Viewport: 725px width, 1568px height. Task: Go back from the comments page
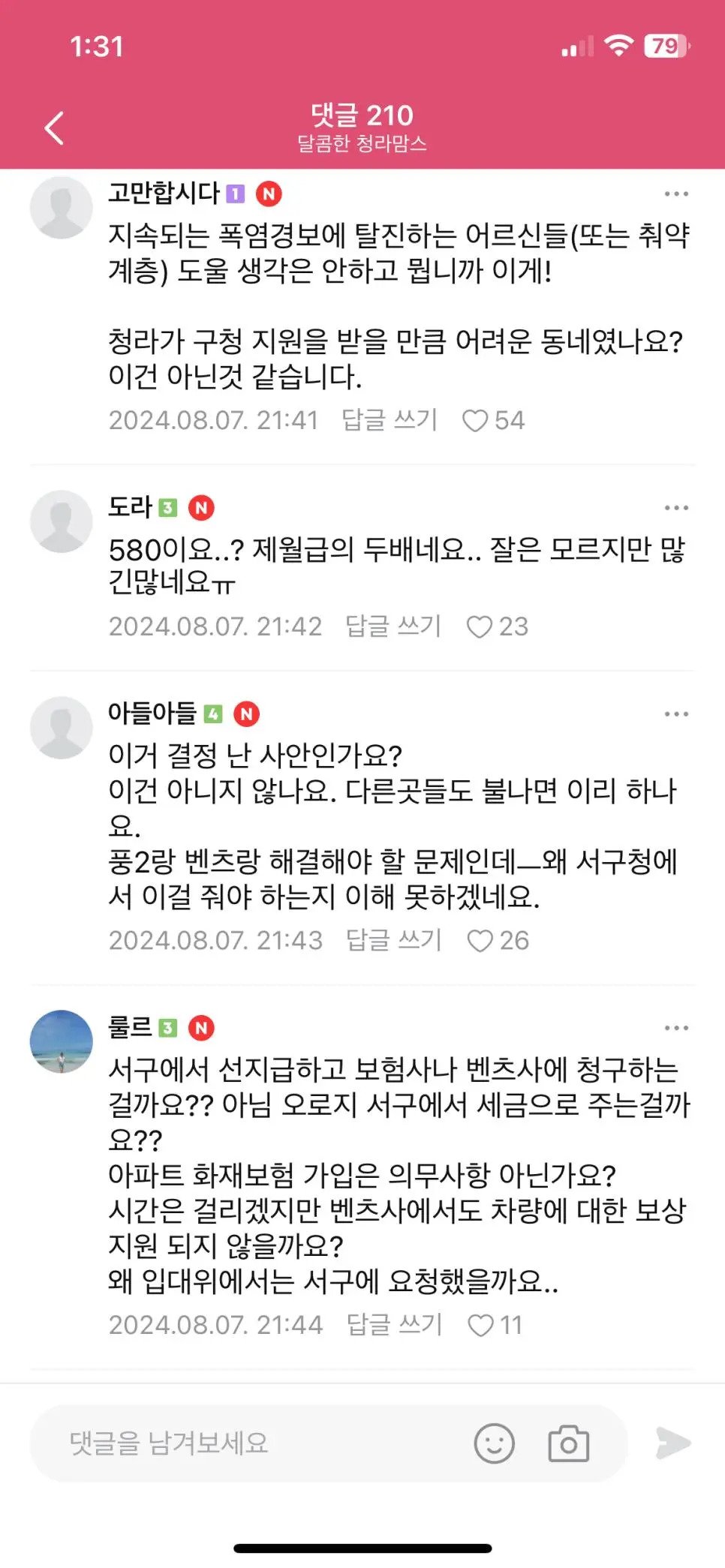point(54,128)
